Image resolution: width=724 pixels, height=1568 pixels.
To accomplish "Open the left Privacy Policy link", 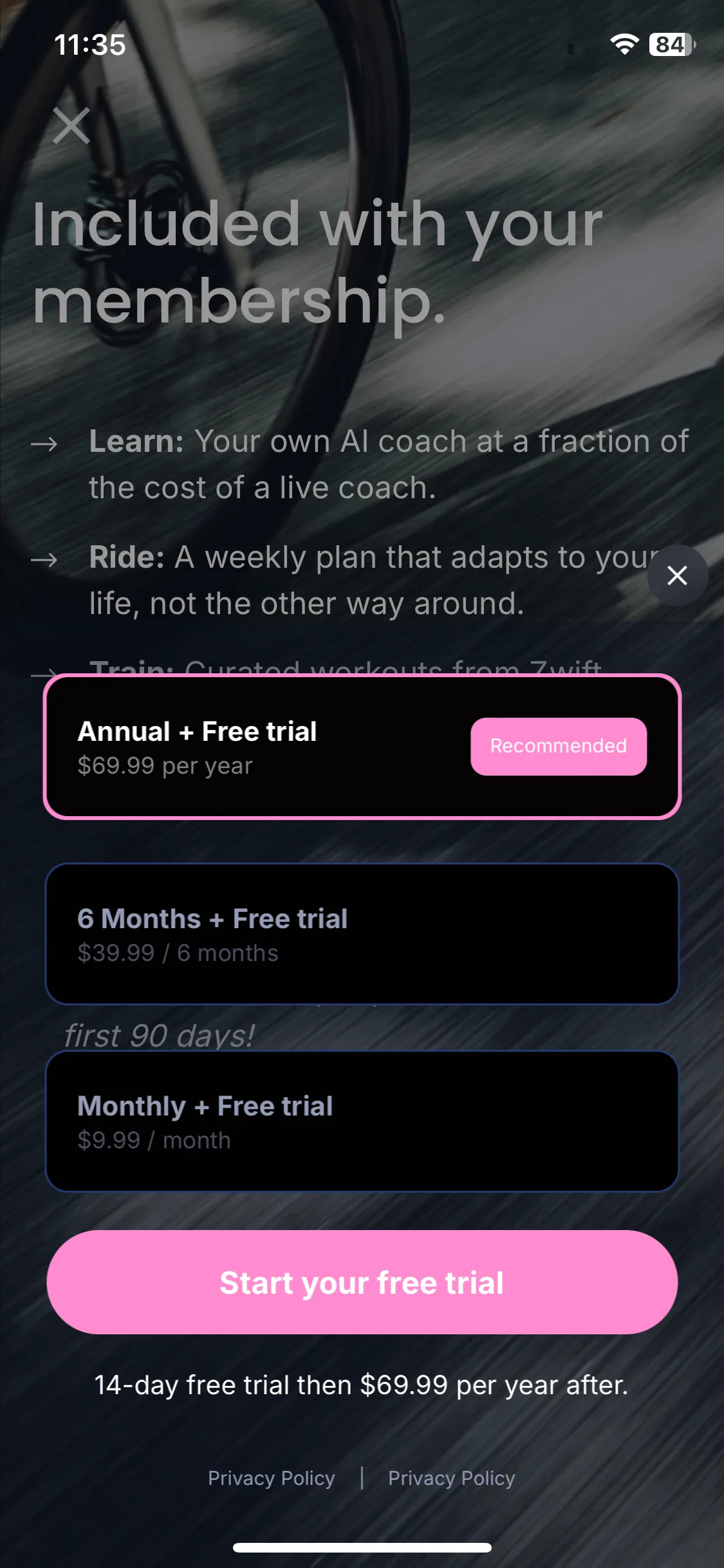I will click(271, 1478).
